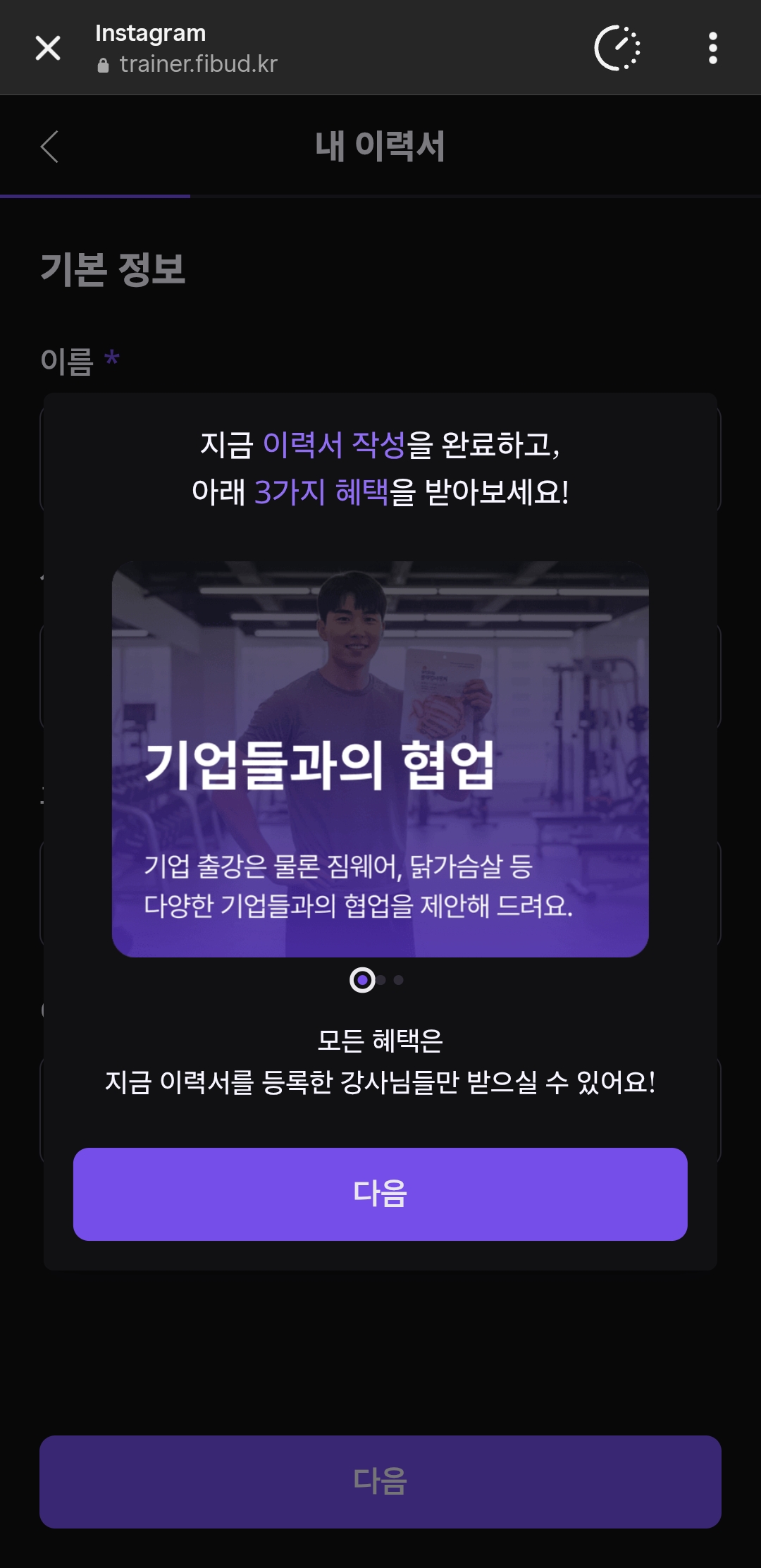Screen dimensions: 761x1568
Task: Close the Instagram in-app browser
Action: [x=48, y=49]
